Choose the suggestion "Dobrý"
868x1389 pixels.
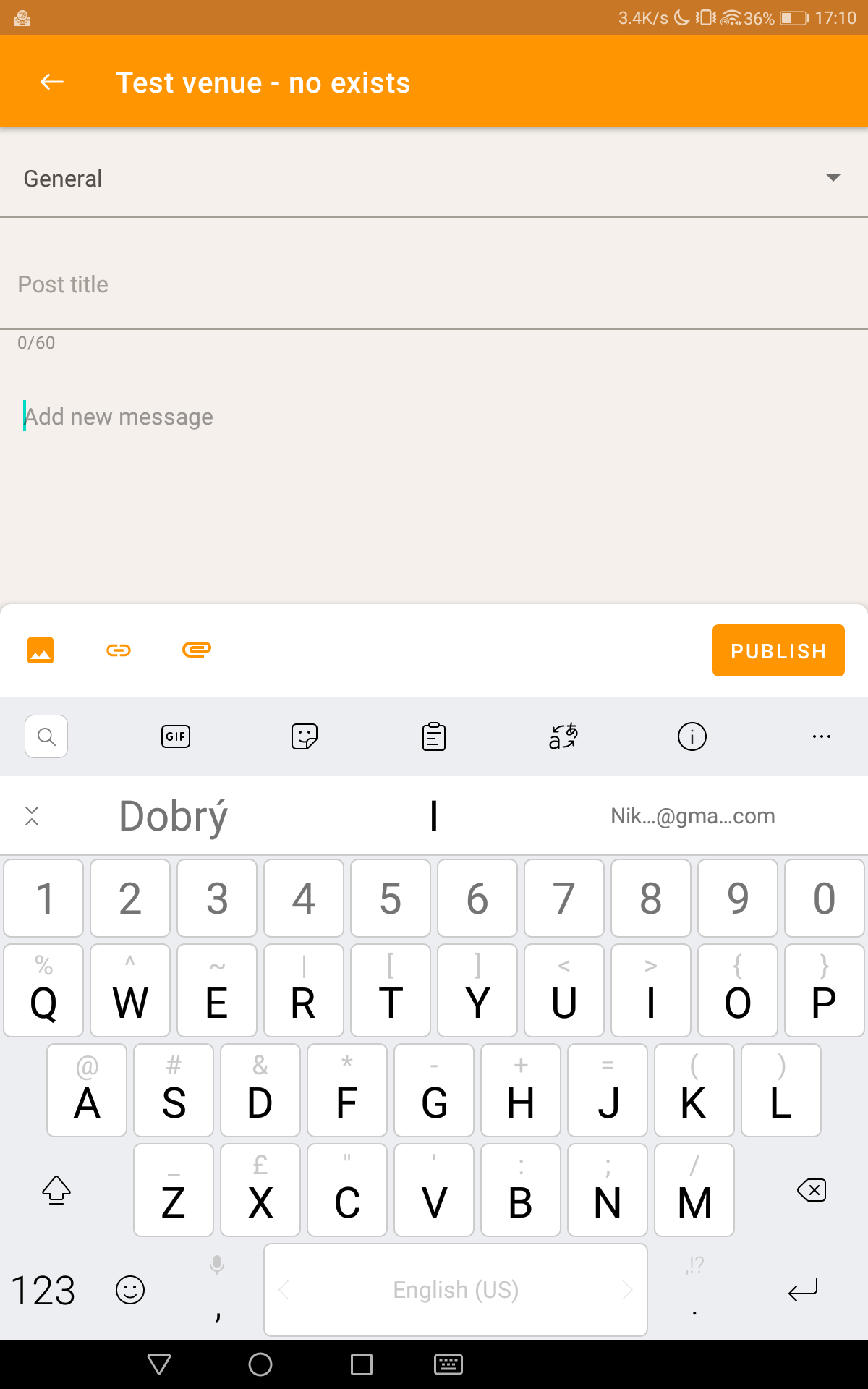tap(174, 816)
